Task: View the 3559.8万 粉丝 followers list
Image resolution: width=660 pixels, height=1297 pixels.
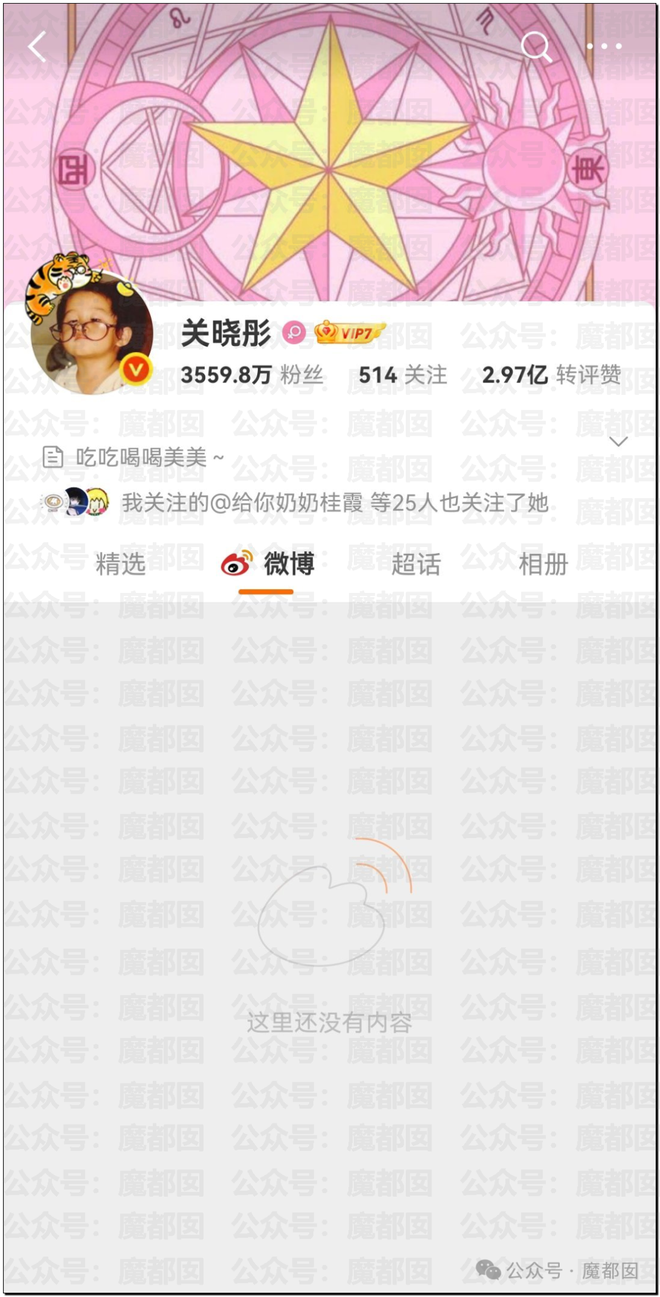Action: click(252, 375)
